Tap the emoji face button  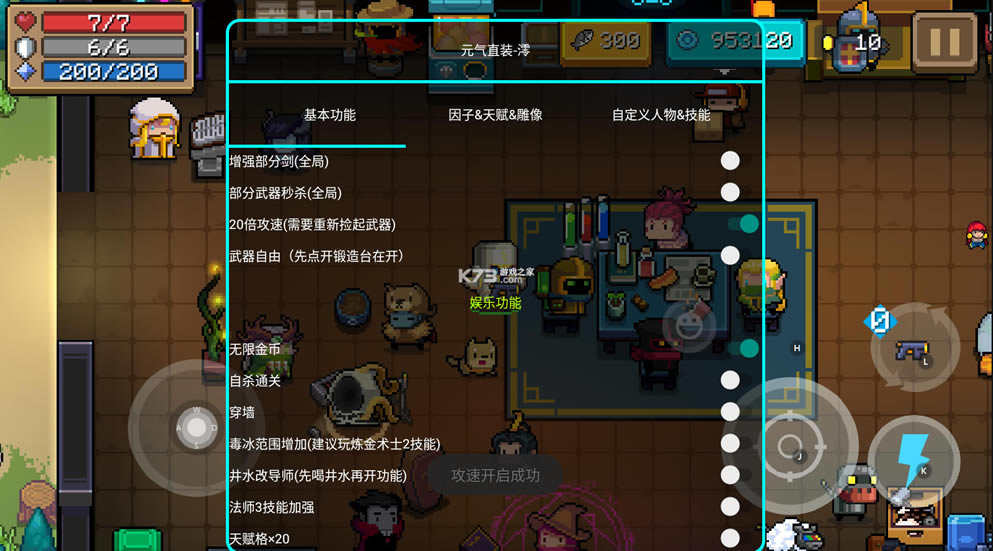(689, 325)
